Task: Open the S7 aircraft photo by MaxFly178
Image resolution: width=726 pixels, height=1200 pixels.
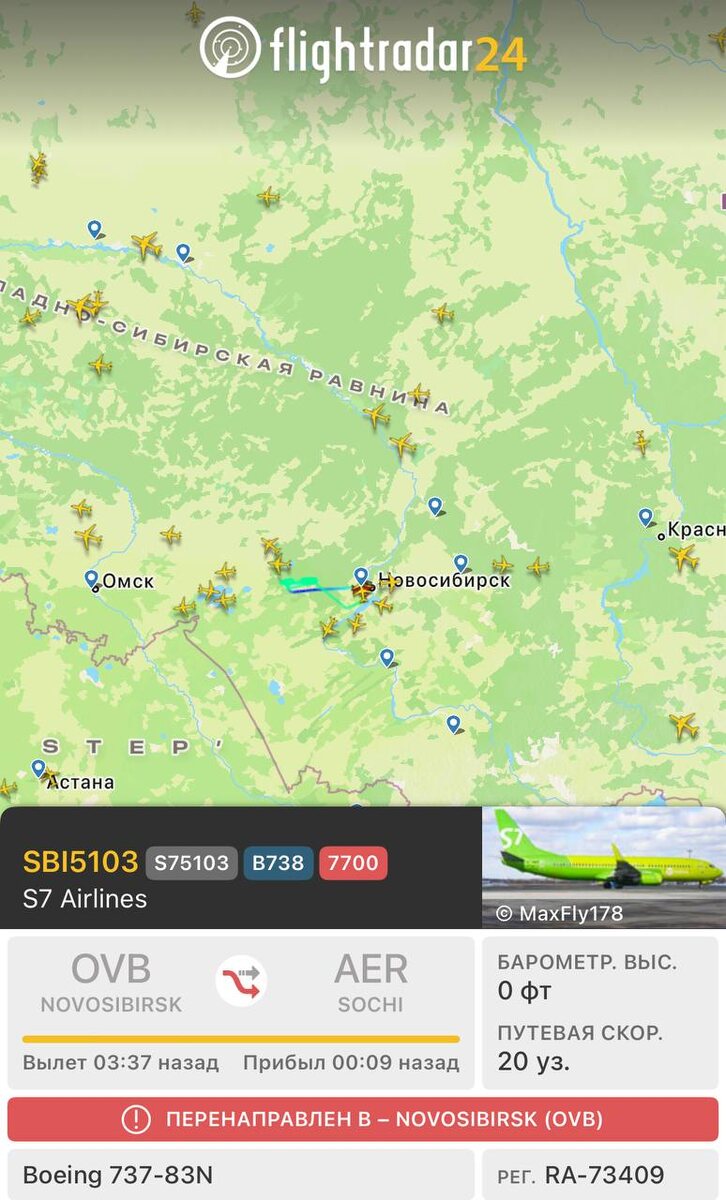Action: point(603,867)
